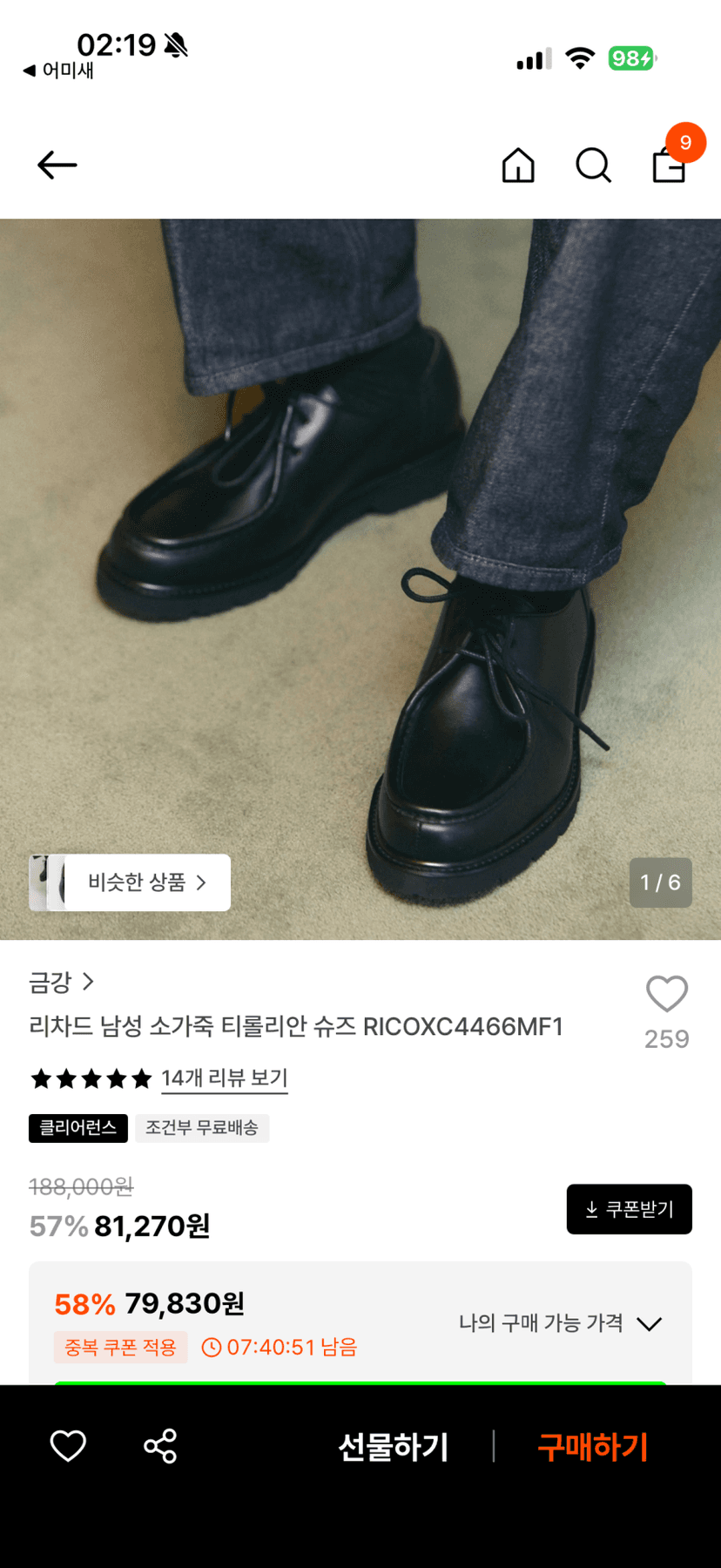This screenshot has height=1568, width=721.
Task: Tap 선물하기 to send as gift
Action: click(x=394, y=1447)
